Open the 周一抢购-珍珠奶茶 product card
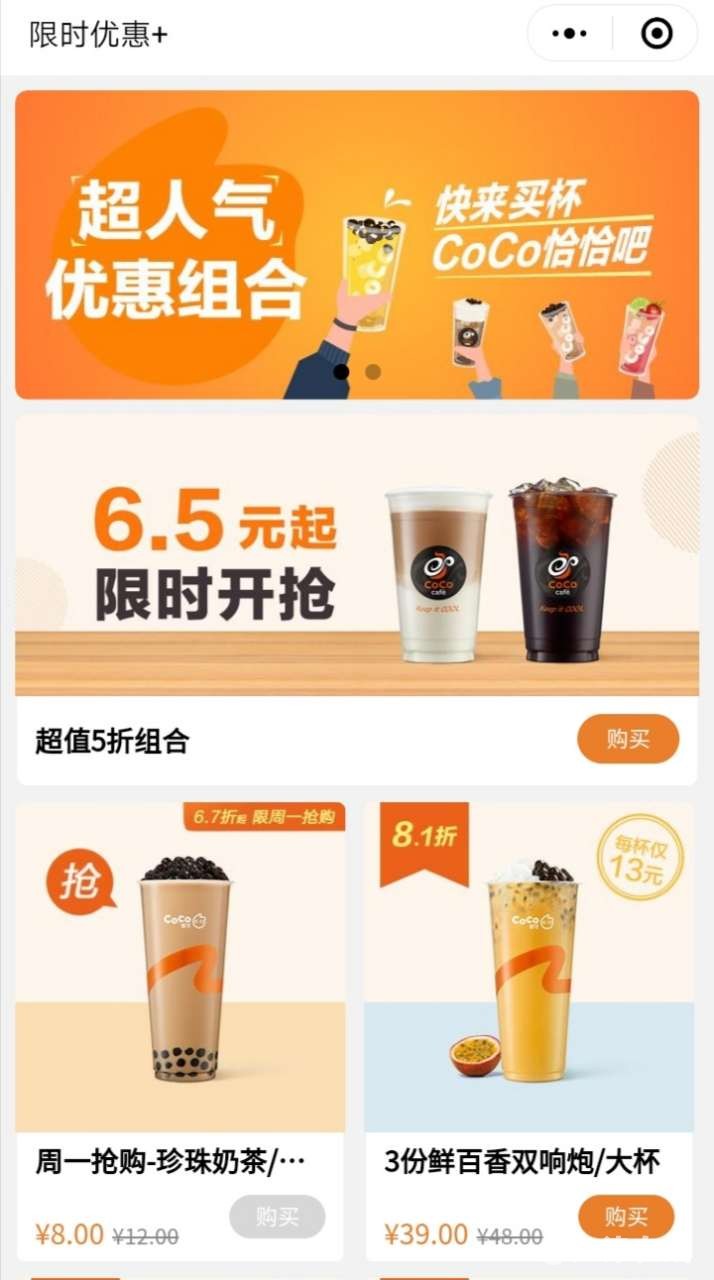The image size is (714, 1280). tap(180, 967)
